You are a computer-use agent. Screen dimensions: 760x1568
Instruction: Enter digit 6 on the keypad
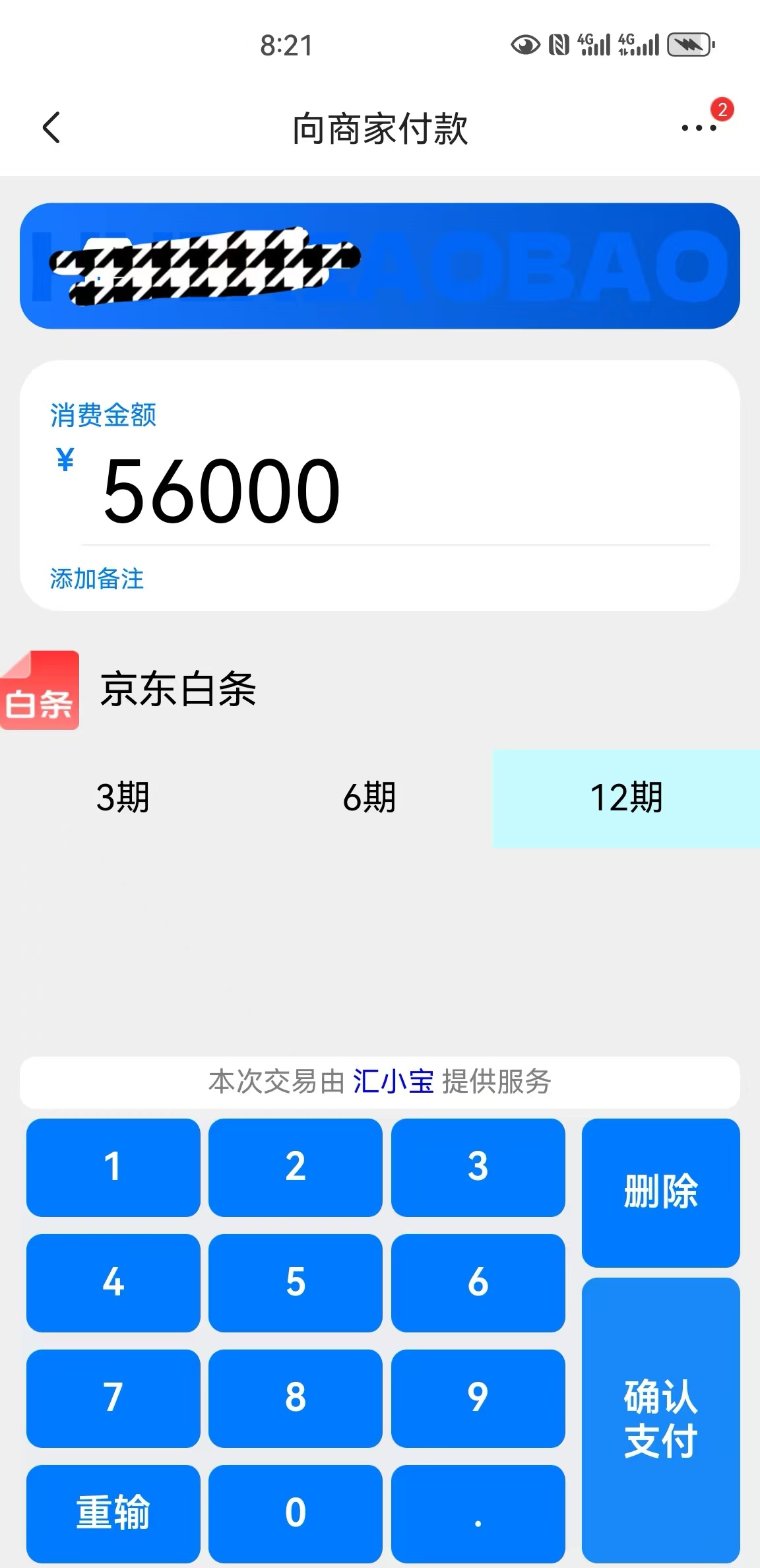pyautogui.click(x=478, y=1282)
